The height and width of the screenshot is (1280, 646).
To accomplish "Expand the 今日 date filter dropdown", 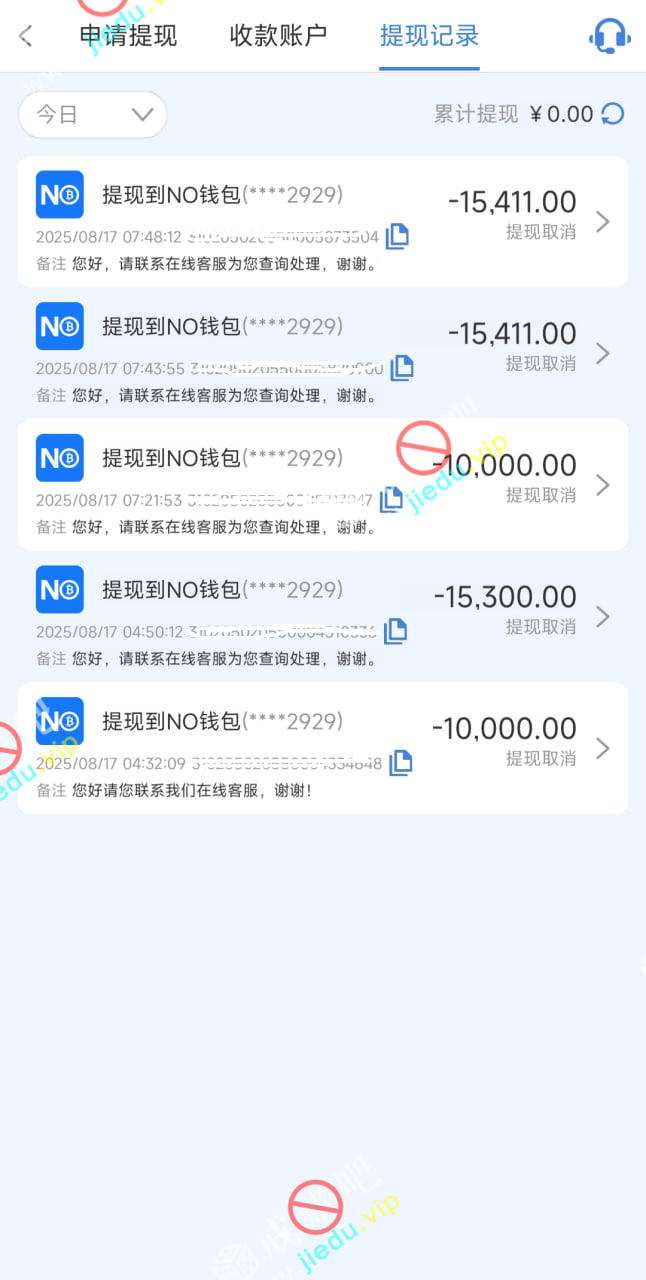I will click(92, 115).
